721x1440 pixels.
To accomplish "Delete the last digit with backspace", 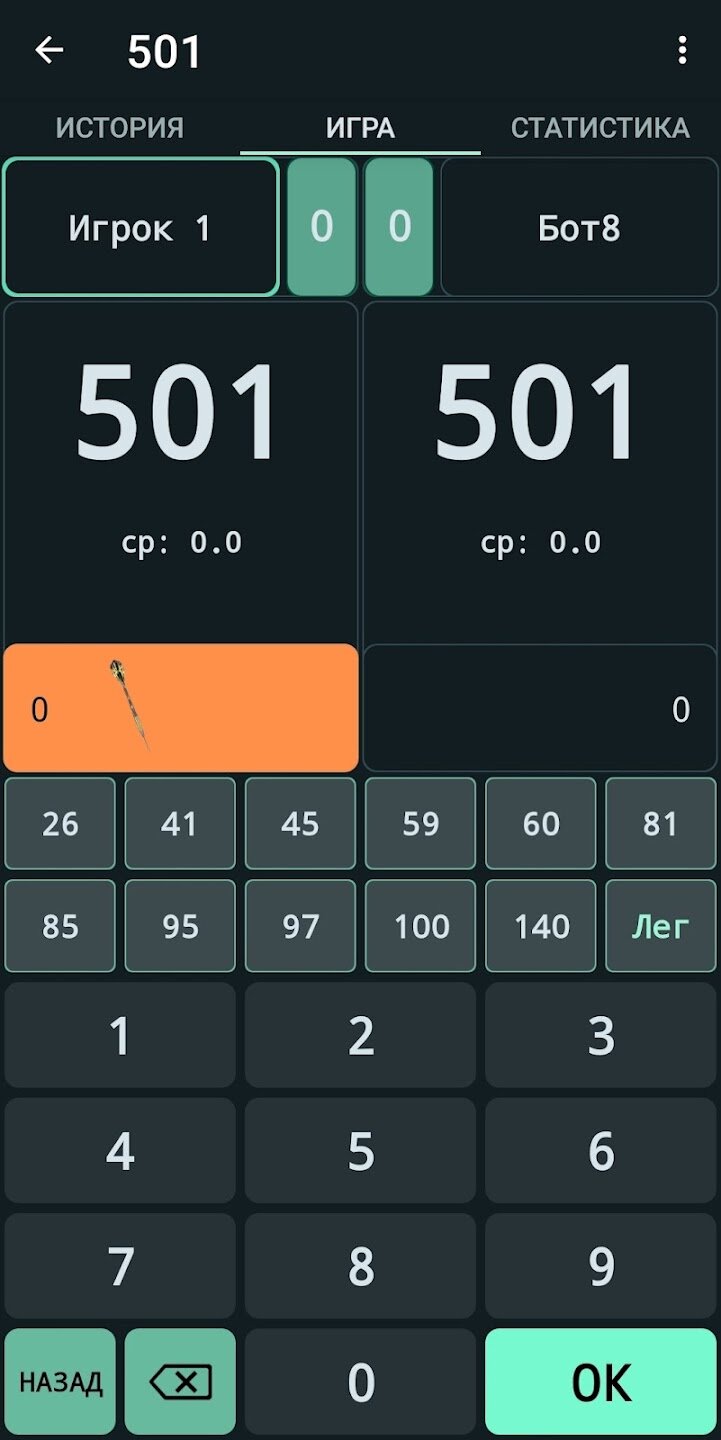I will 180,1382.
